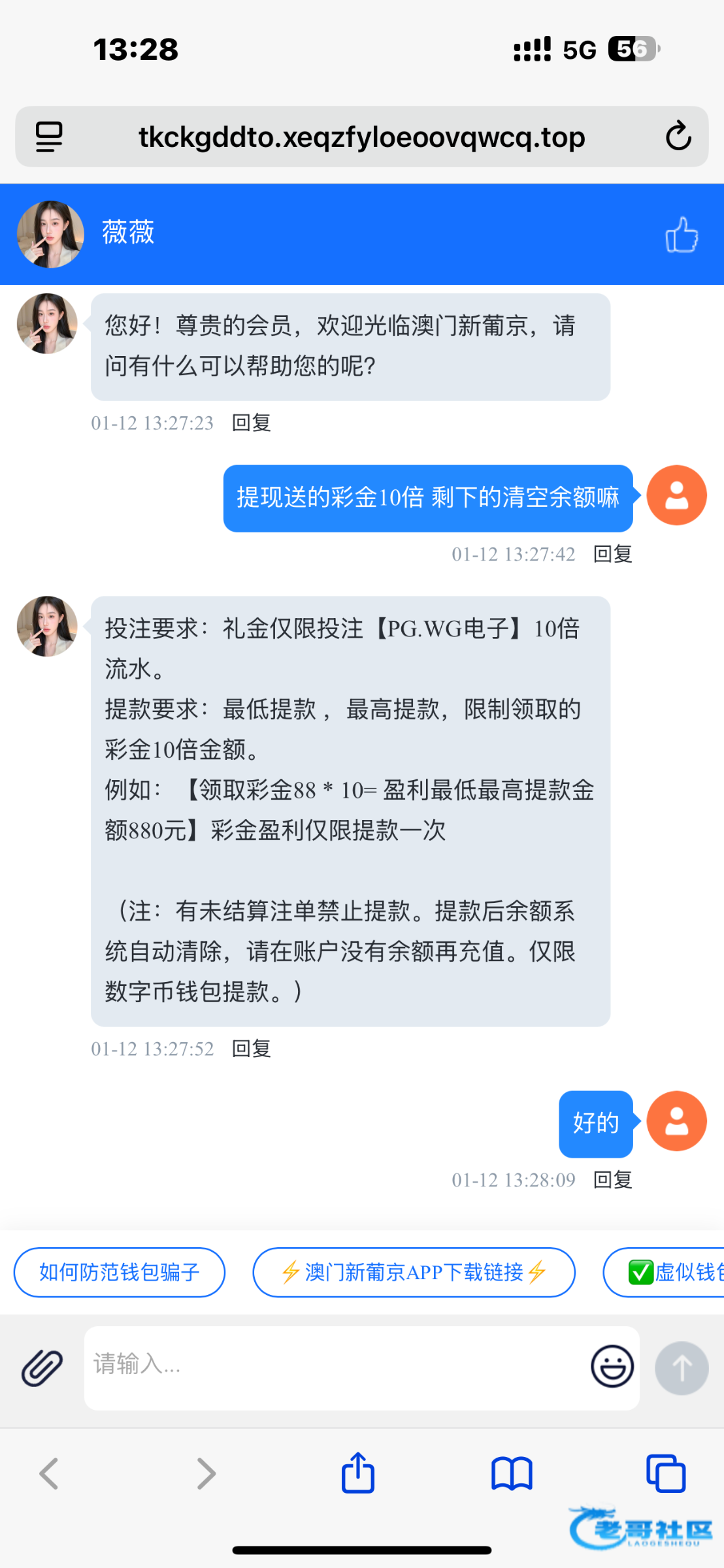Reload the page in the address bar
Image resolution: width=724 pixels, height=1568 pixels.
click(x=678, y=136)
